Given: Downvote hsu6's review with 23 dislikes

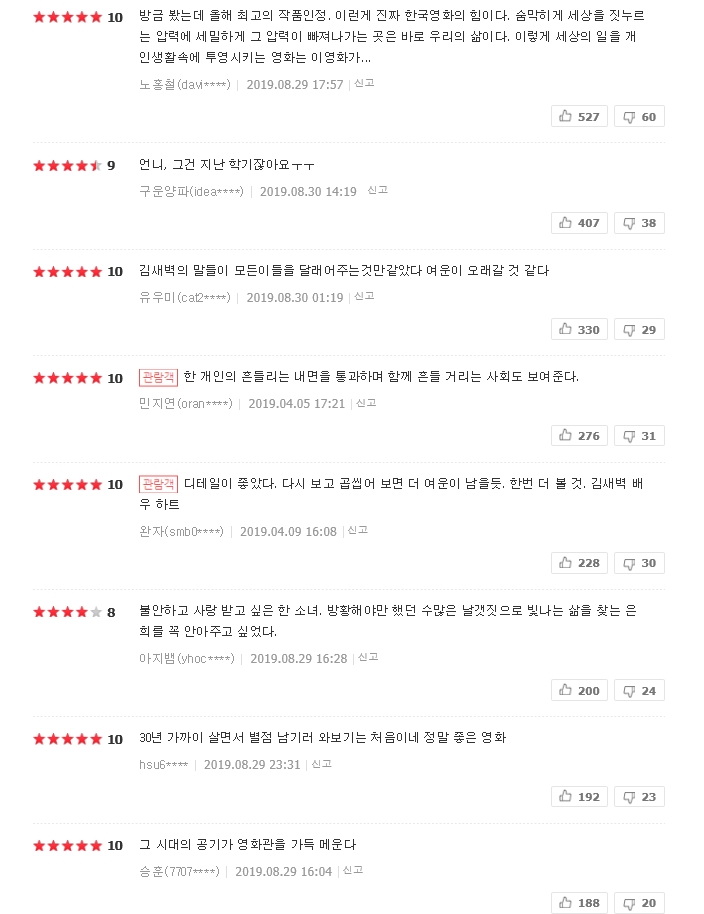Looking at the screenshot, I should point(639,796).
